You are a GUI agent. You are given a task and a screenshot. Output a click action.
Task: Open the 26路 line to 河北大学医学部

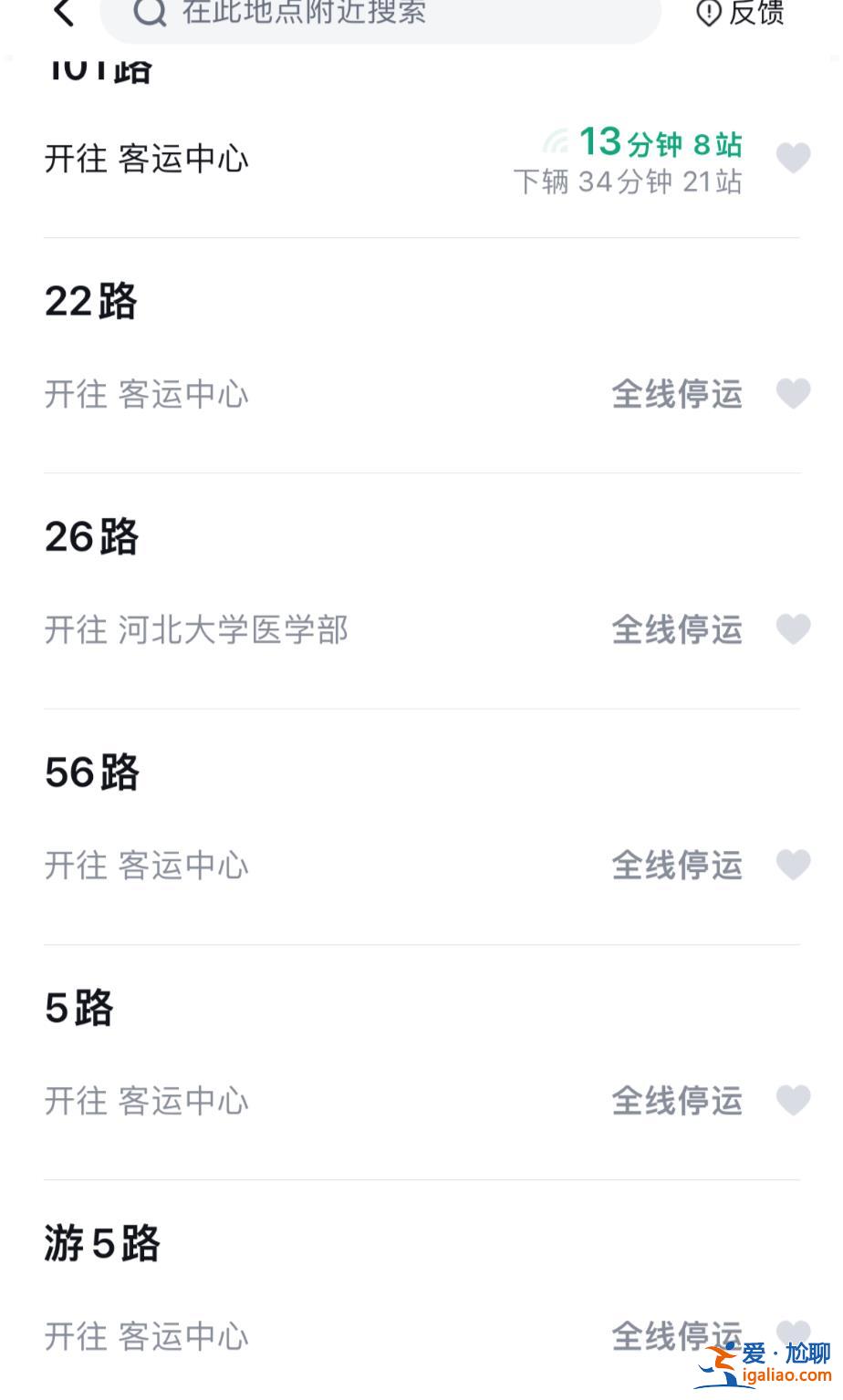(421, 591)
